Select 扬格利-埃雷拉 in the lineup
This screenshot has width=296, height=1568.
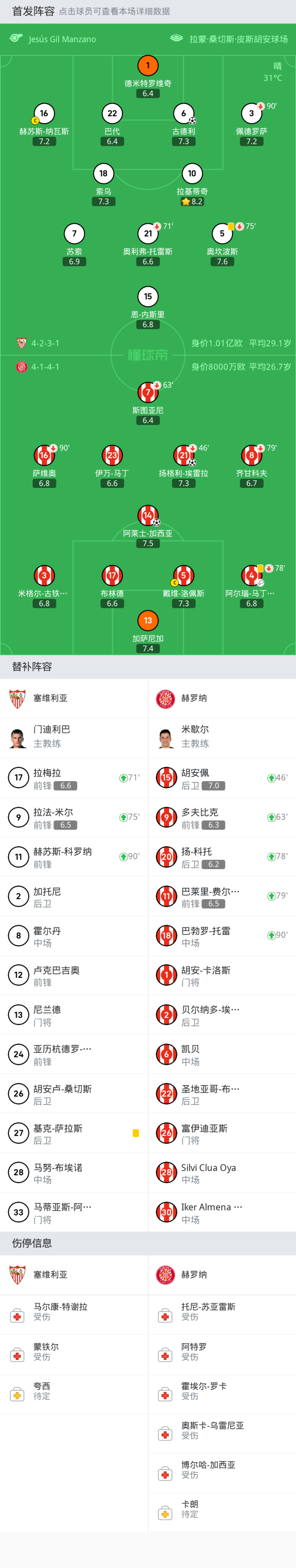pos(183,455)
